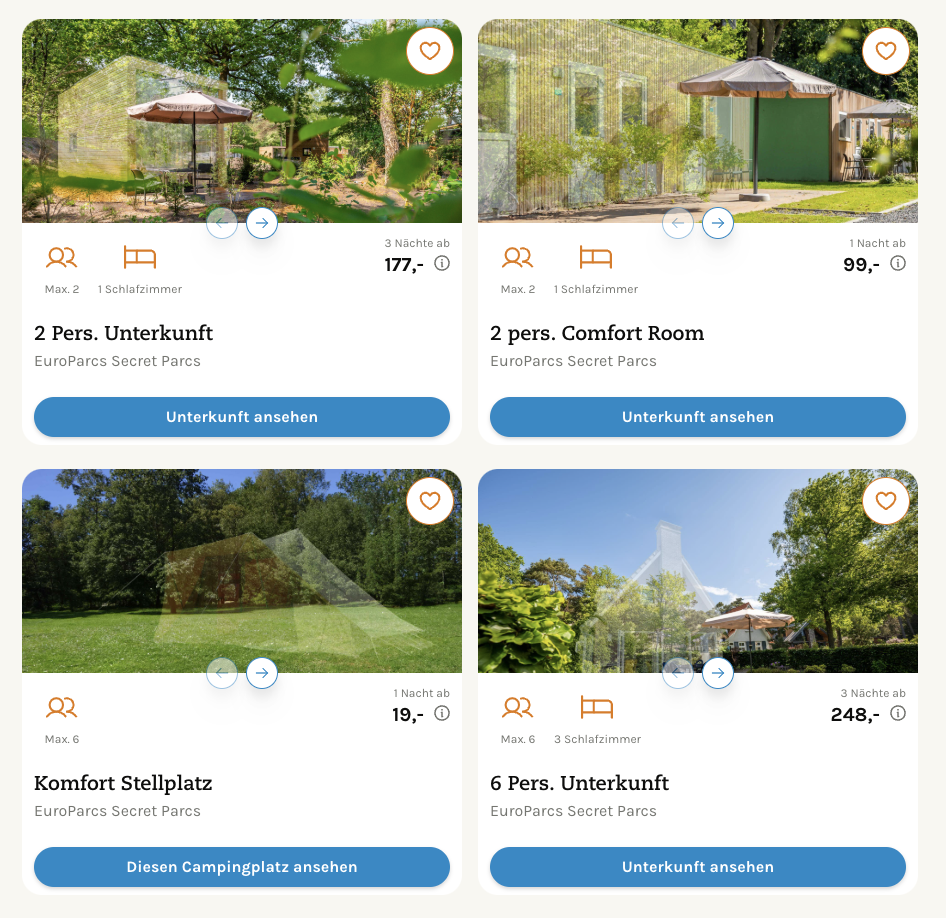Save Komfort Stellplatz to favorites
This screenshot has height=918, width=946.
[x=430, y=501]
